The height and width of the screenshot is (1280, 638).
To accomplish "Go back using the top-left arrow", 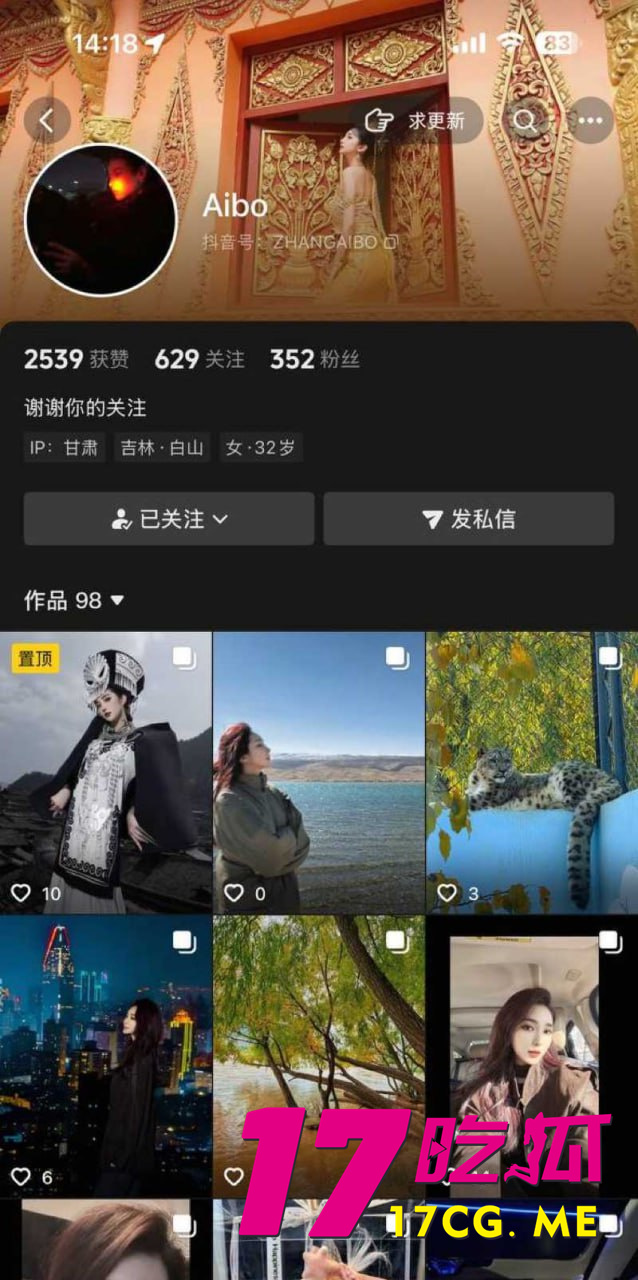I will click(x=46, y=121).
